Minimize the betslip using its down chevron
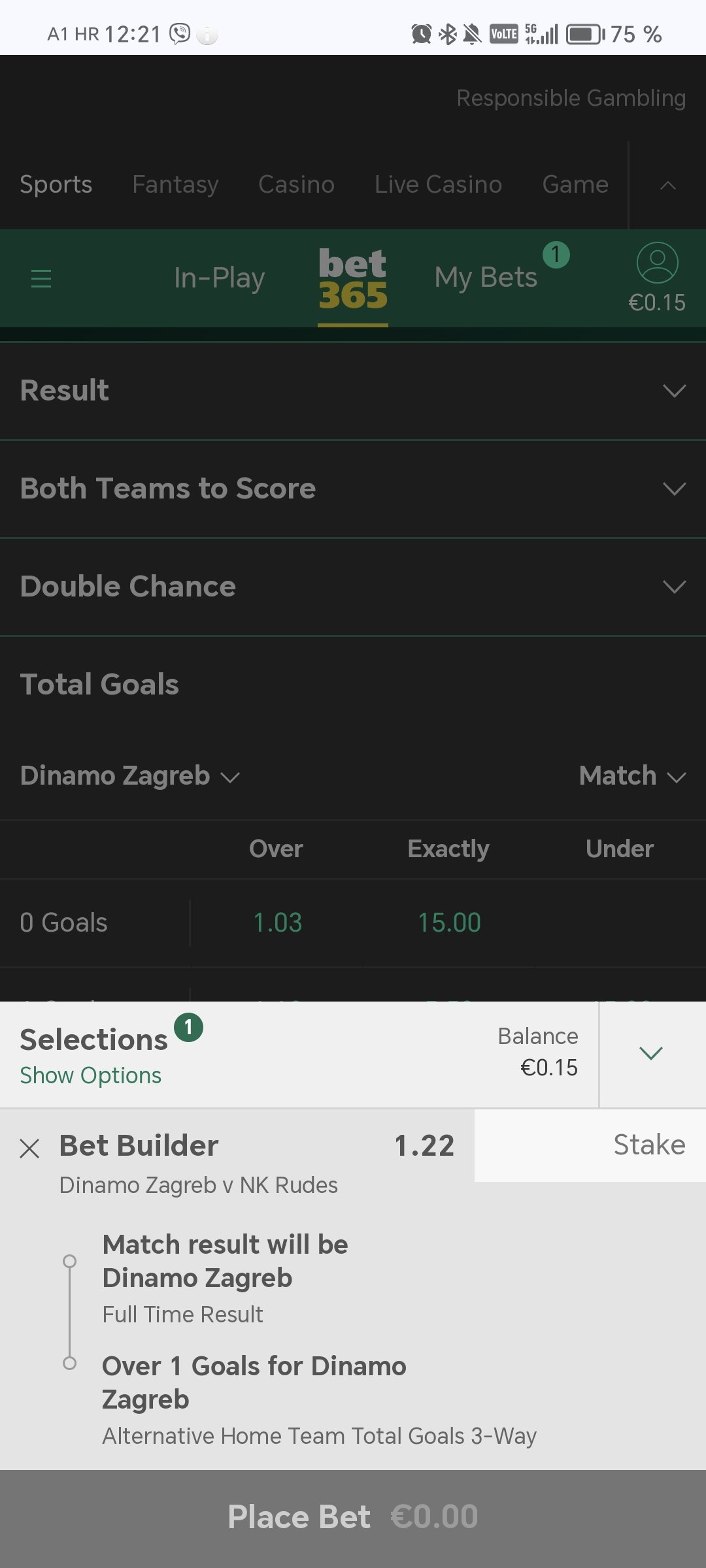Viewport: 706px width, 1568px height. (x=652, y=1053)
